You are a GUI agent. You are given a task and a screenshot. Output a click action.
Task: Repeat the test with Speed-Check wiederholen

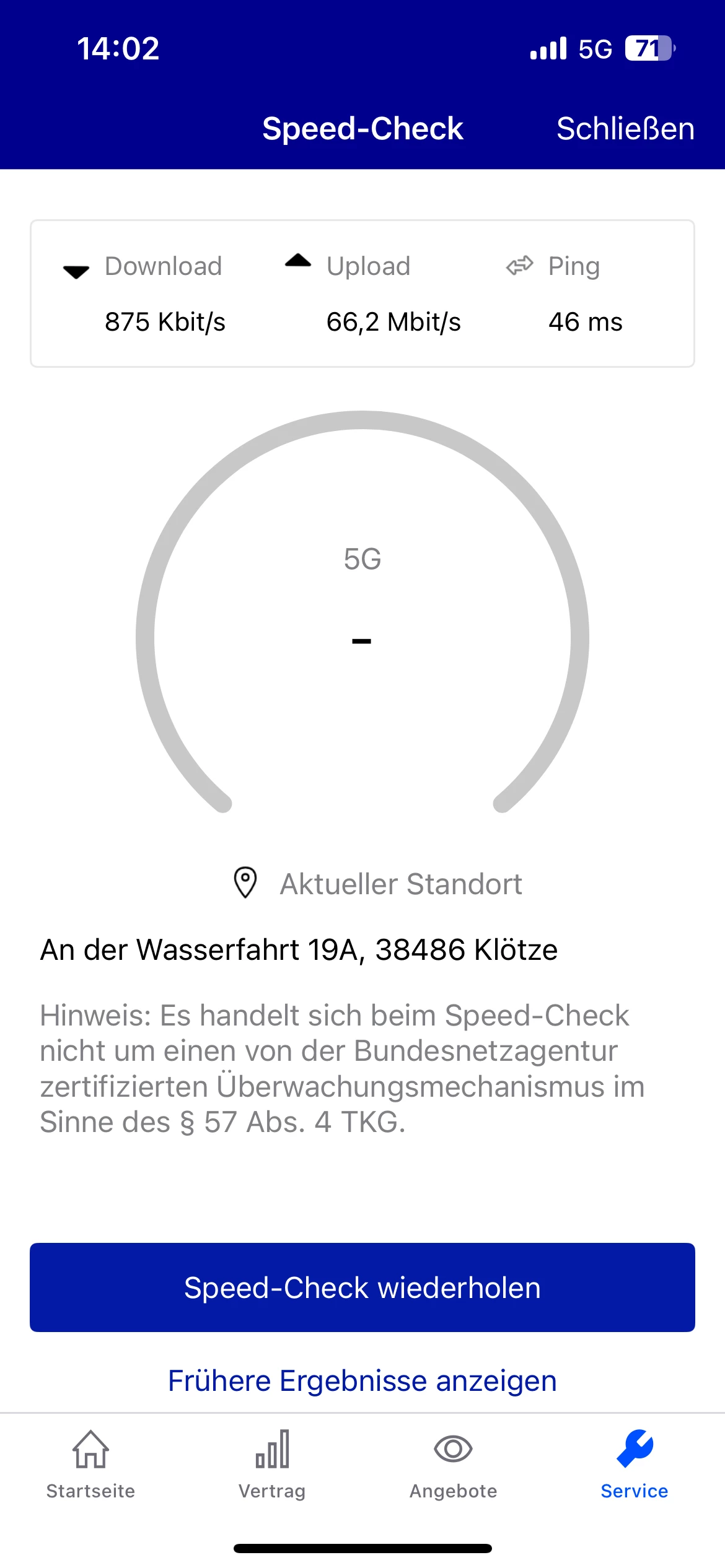coord(362,1287)
